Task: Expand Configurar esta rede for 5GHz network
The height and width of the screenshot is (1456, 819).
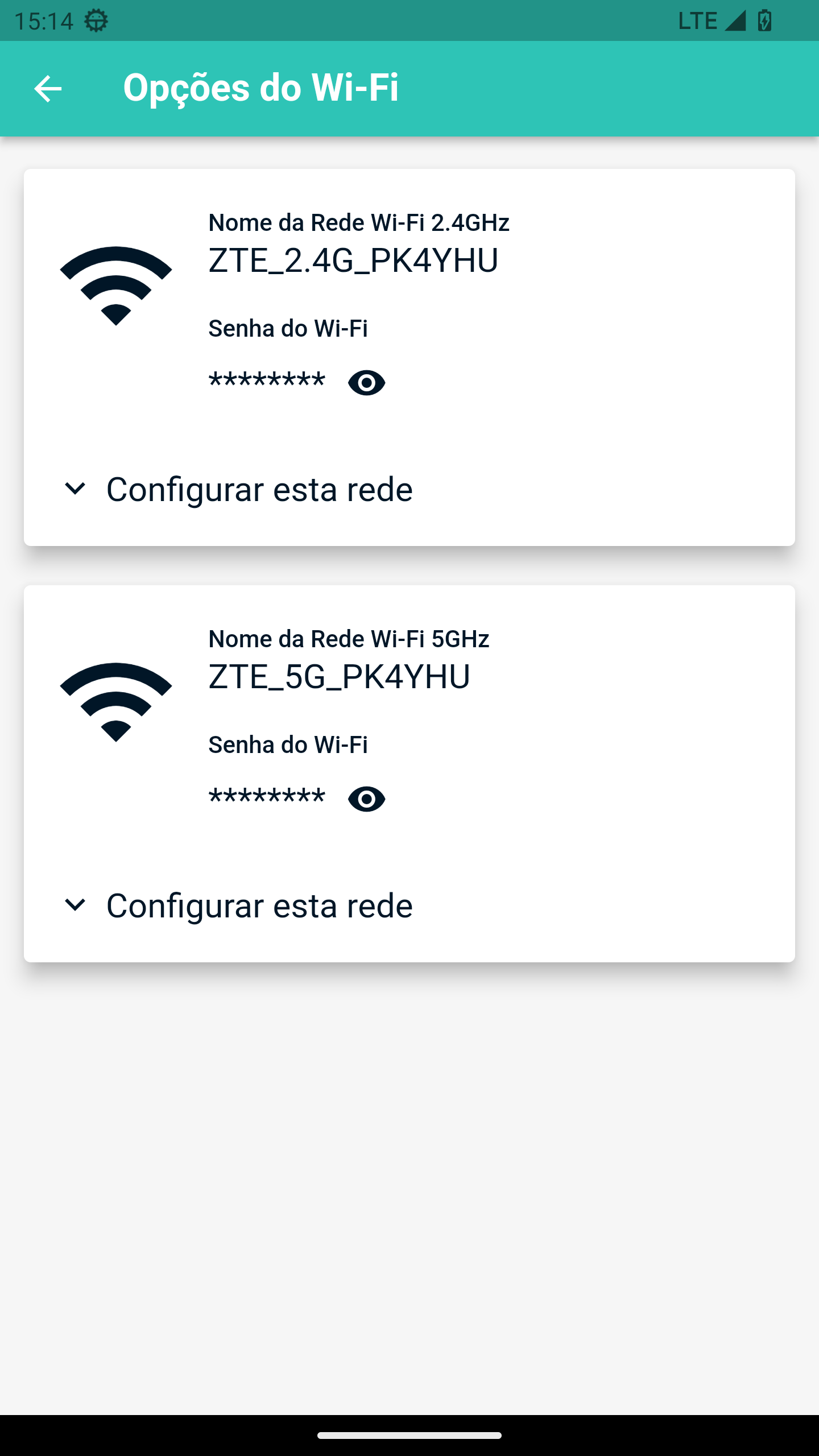Action: click(238, 905)
